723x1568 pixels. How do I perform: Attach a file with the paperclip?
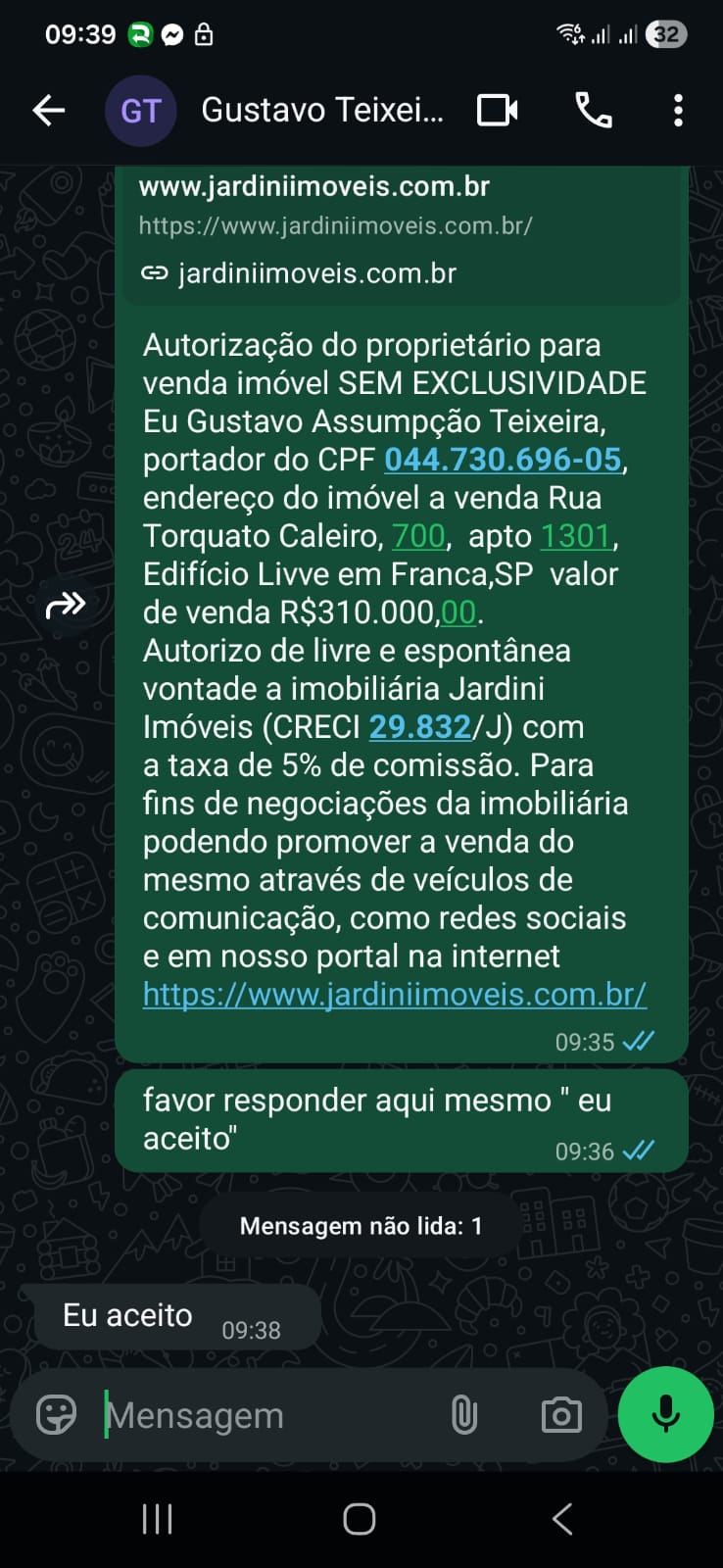pyautogui.click(x=462, y=1414)
